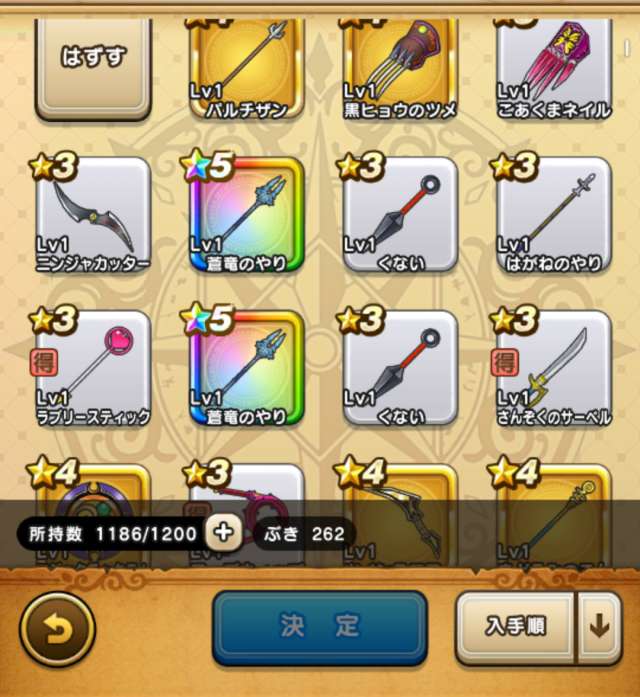Select the 黒ヒョウのツメ claw weapon
The width and height of the screenshot is (640, 697).
pos(400,62)
